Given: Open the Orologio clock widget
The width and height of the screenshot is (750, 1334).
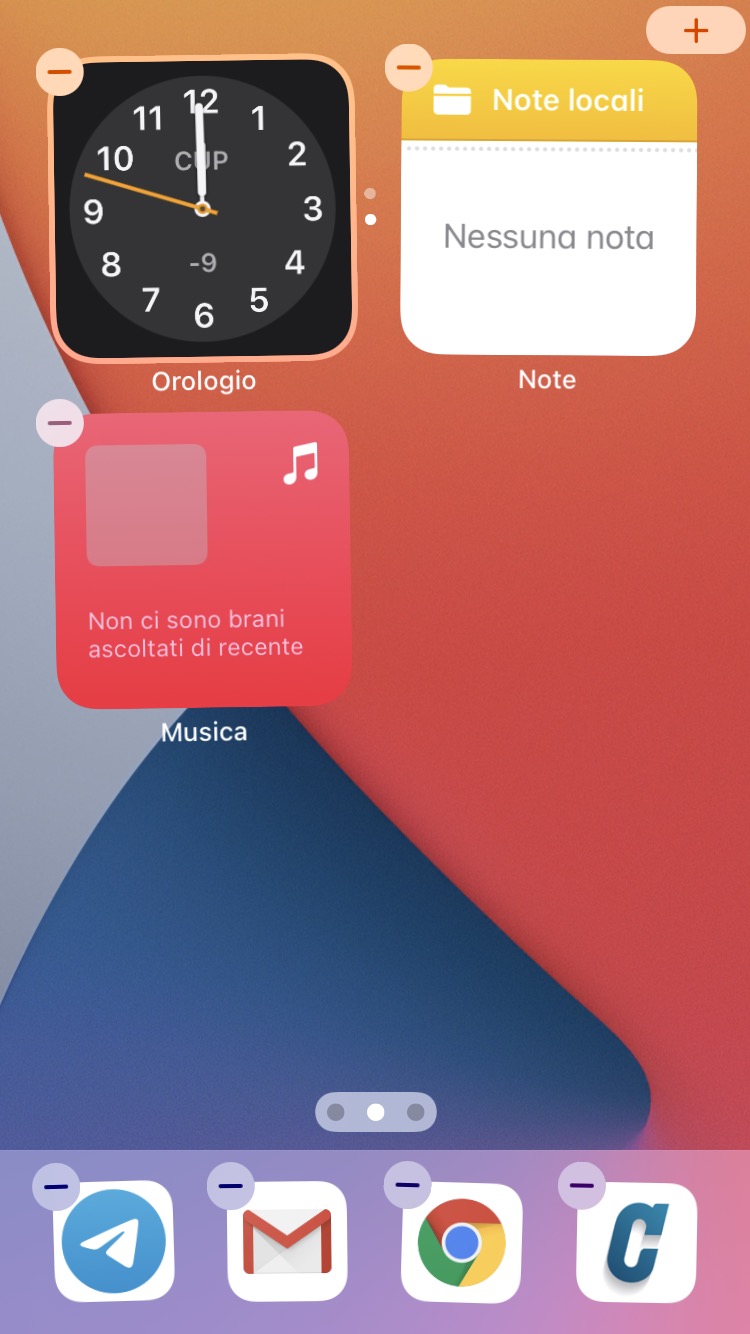Looking at the screenshot, I should (202, 208).
